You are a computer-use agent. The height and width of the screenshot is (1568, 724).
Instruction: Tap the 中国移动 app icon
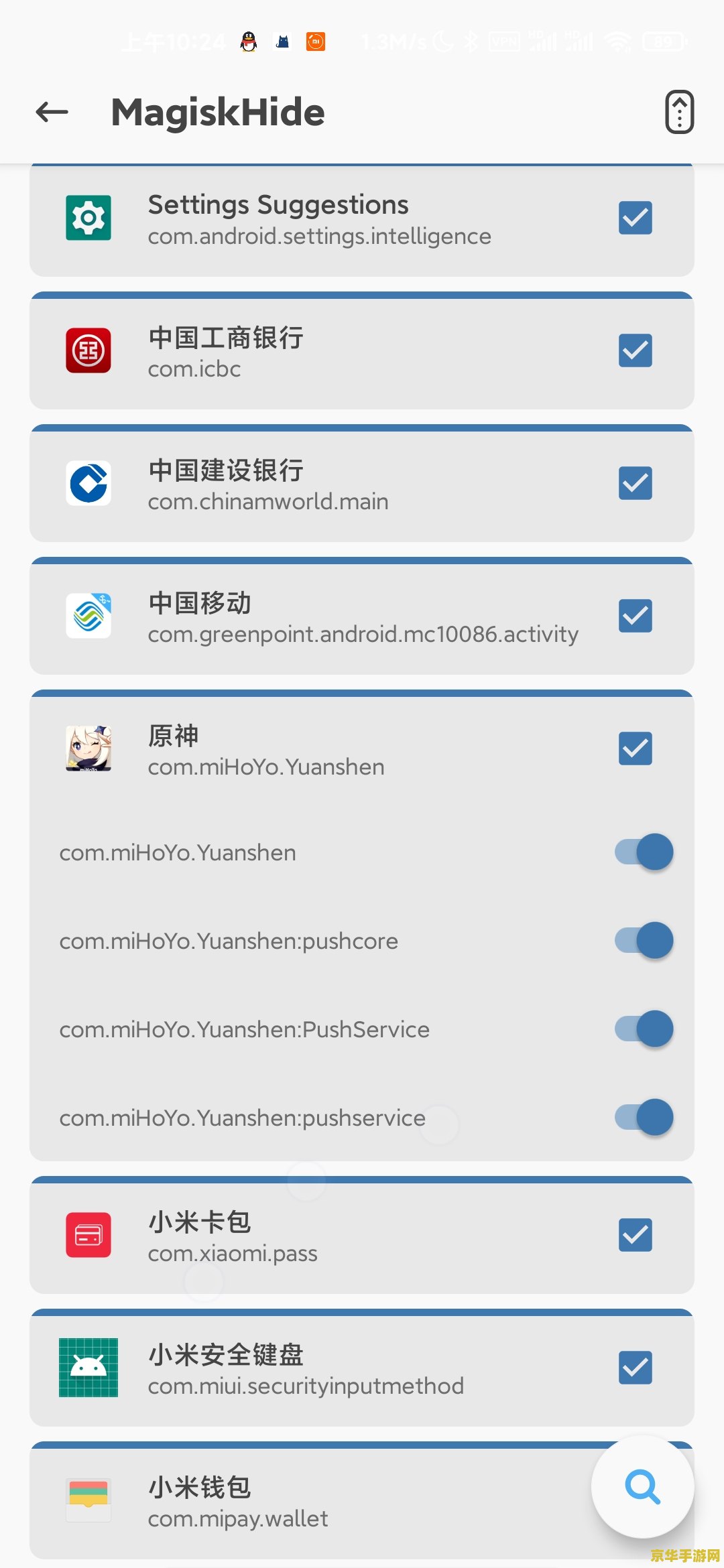88,615
